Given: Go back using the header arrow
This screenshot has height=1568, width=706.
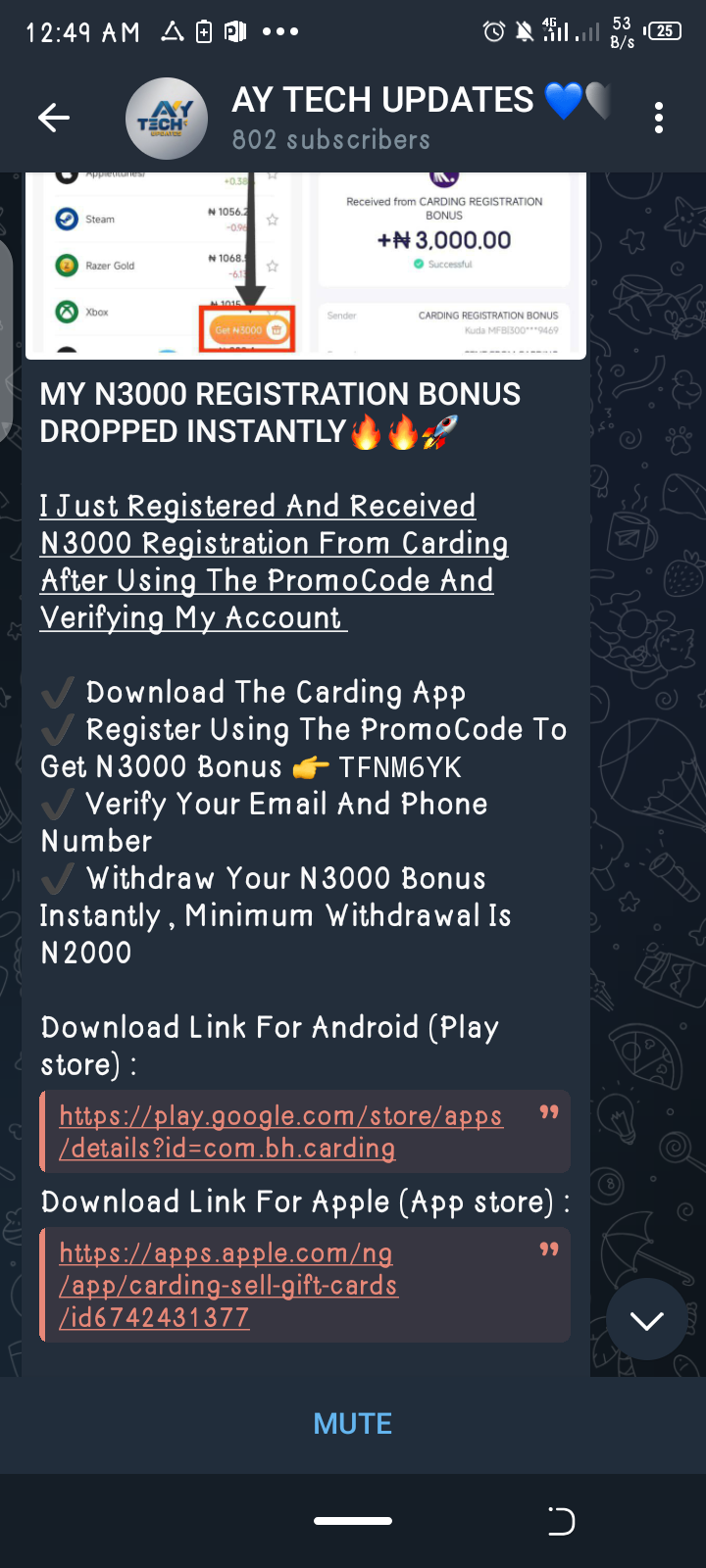Looking at the screenshot, I should 54,119.
